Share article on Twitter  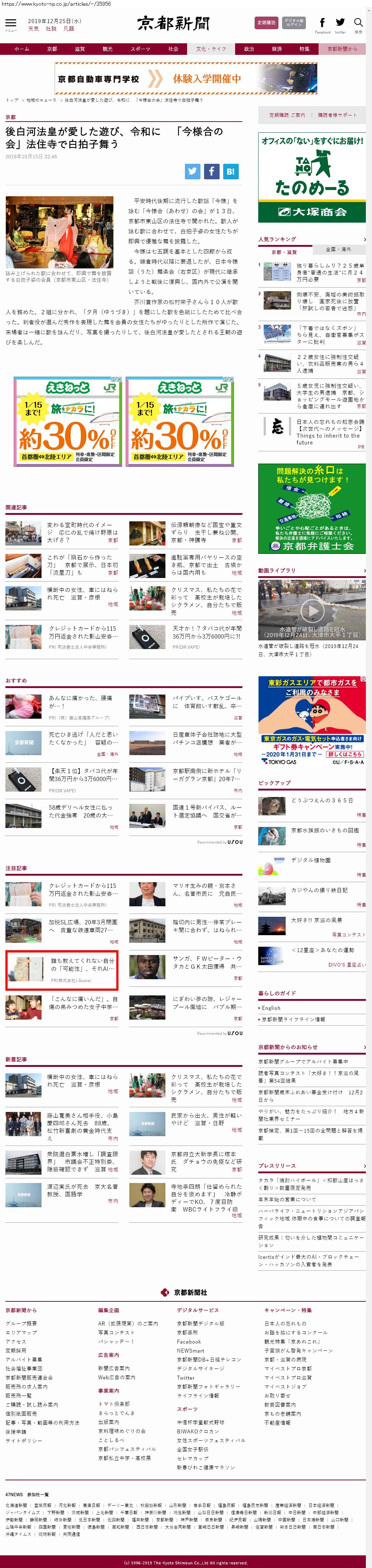(x=193, y=171)
